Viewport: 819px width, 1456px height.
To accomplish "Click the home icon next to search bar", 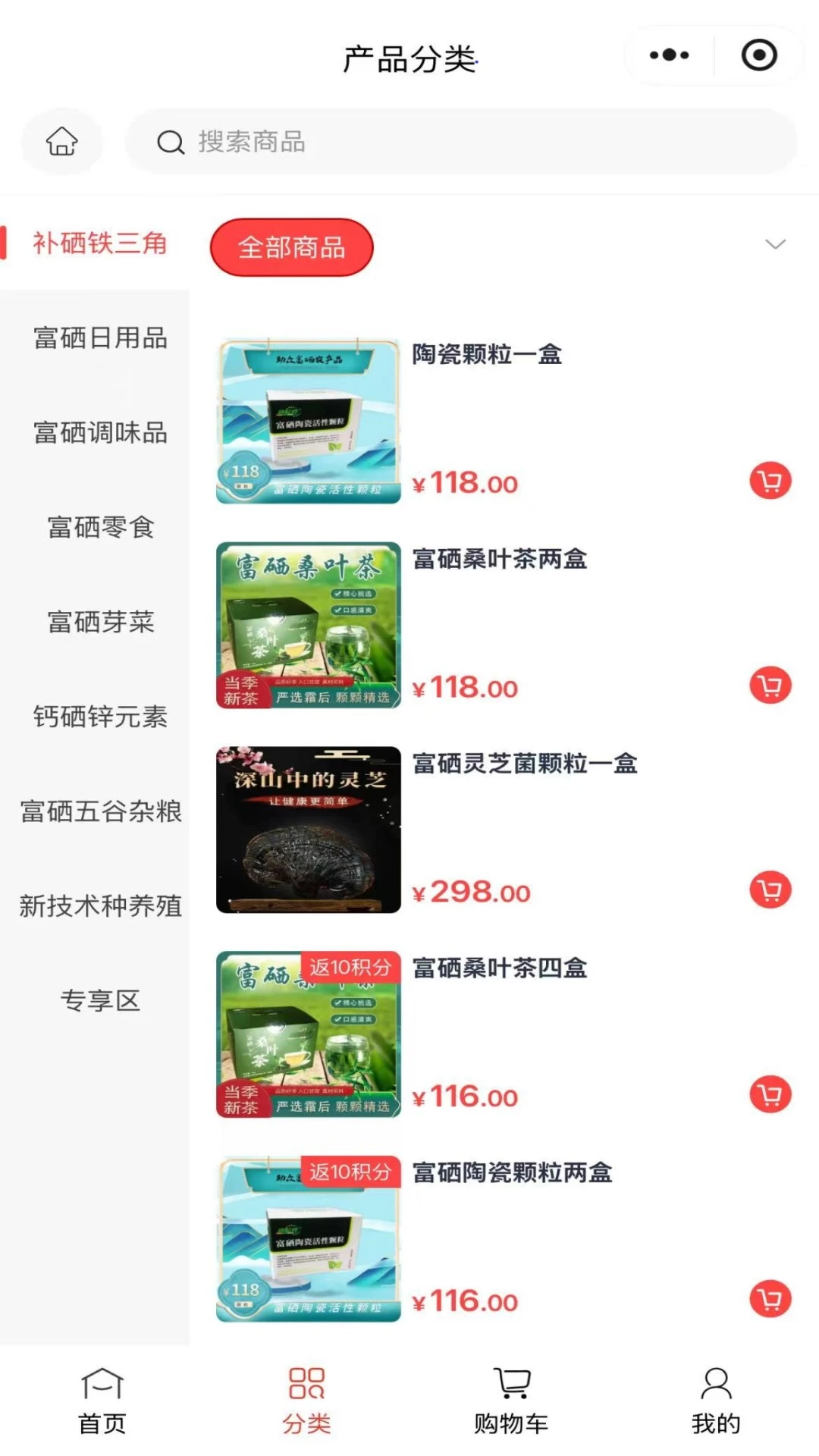I will point(62,142).
